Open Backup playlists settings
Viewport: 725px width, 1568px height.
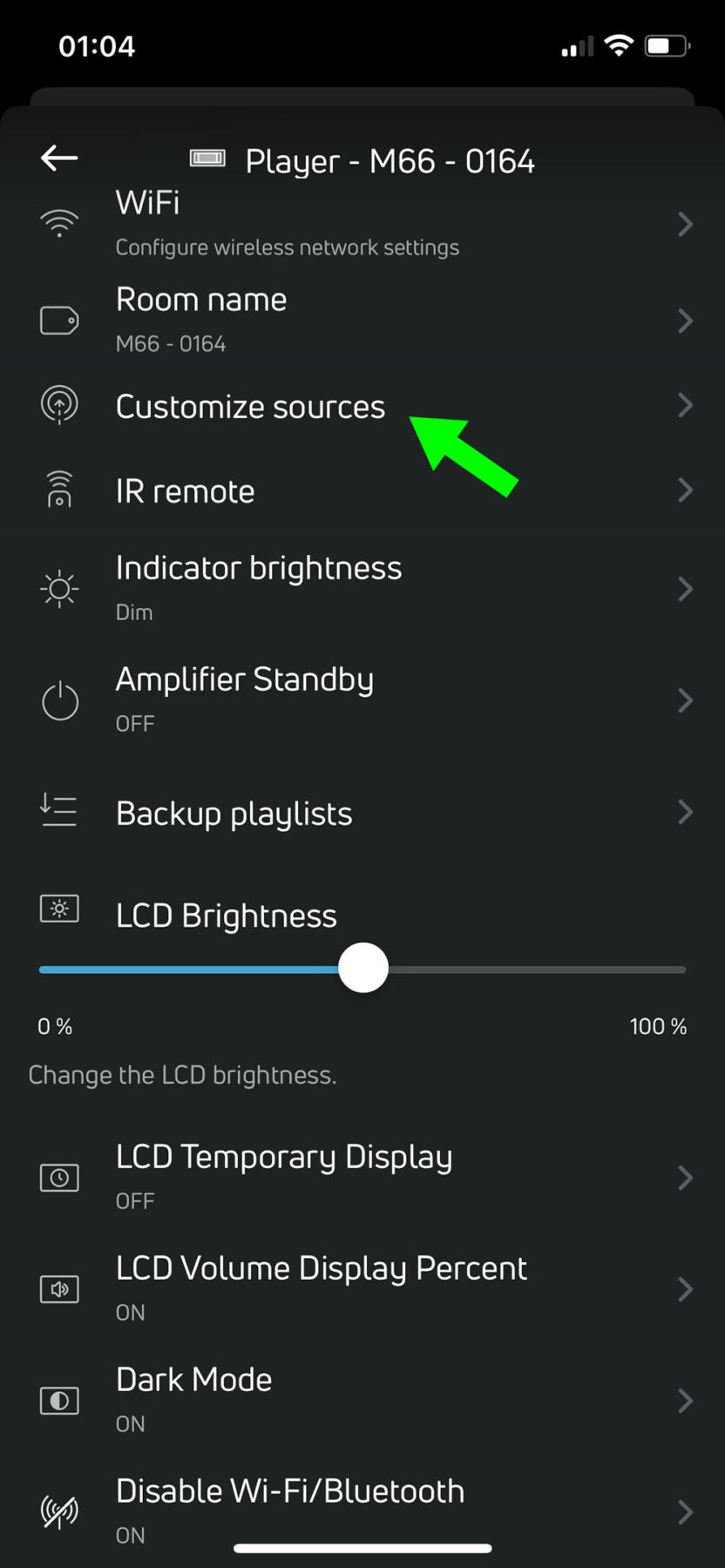pos(685,811)
